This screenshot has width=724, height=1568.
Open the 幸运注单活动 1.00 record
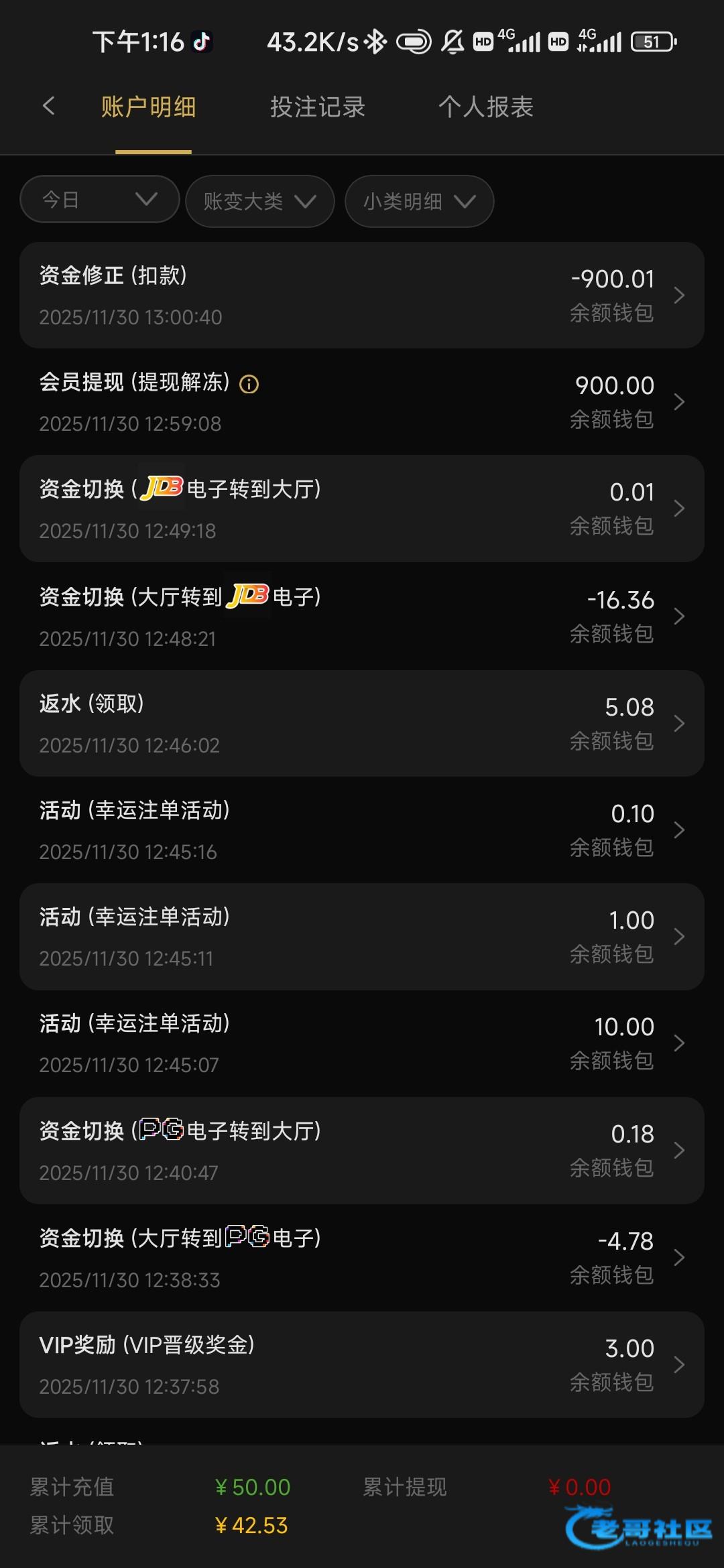(x=362, y=937)
